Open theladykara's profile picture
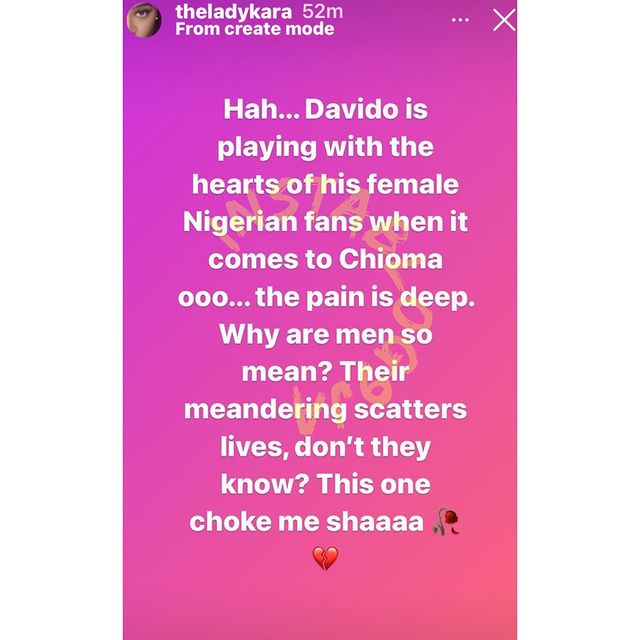The width and height of the screenshot is (640, 640). pyautogui.click(x=145, y=19)
